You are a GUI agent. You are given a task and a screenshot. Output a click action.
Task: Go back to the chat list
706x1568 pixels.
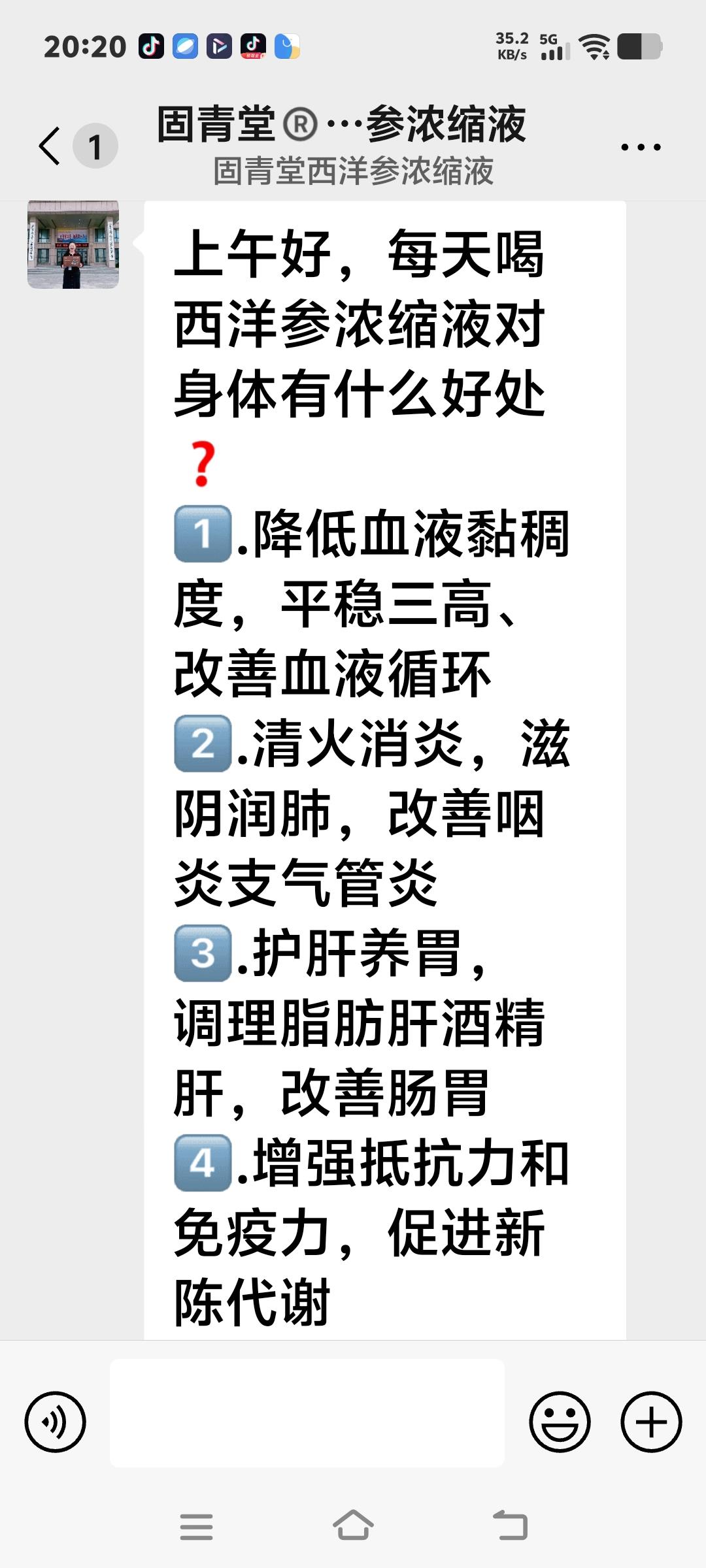pyautogui.click(x=51, y=146)
